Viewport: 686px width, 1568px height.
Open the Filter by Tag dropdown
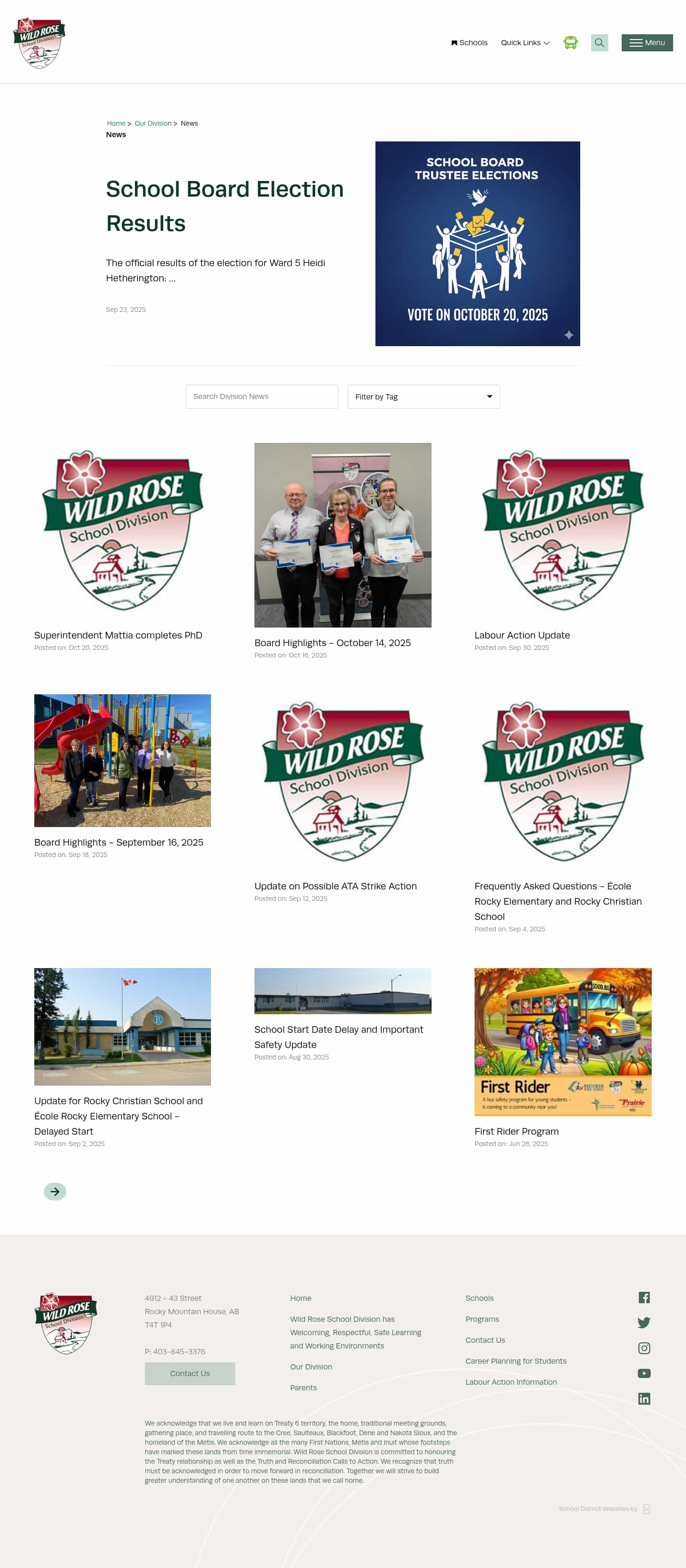coord(424,396)
